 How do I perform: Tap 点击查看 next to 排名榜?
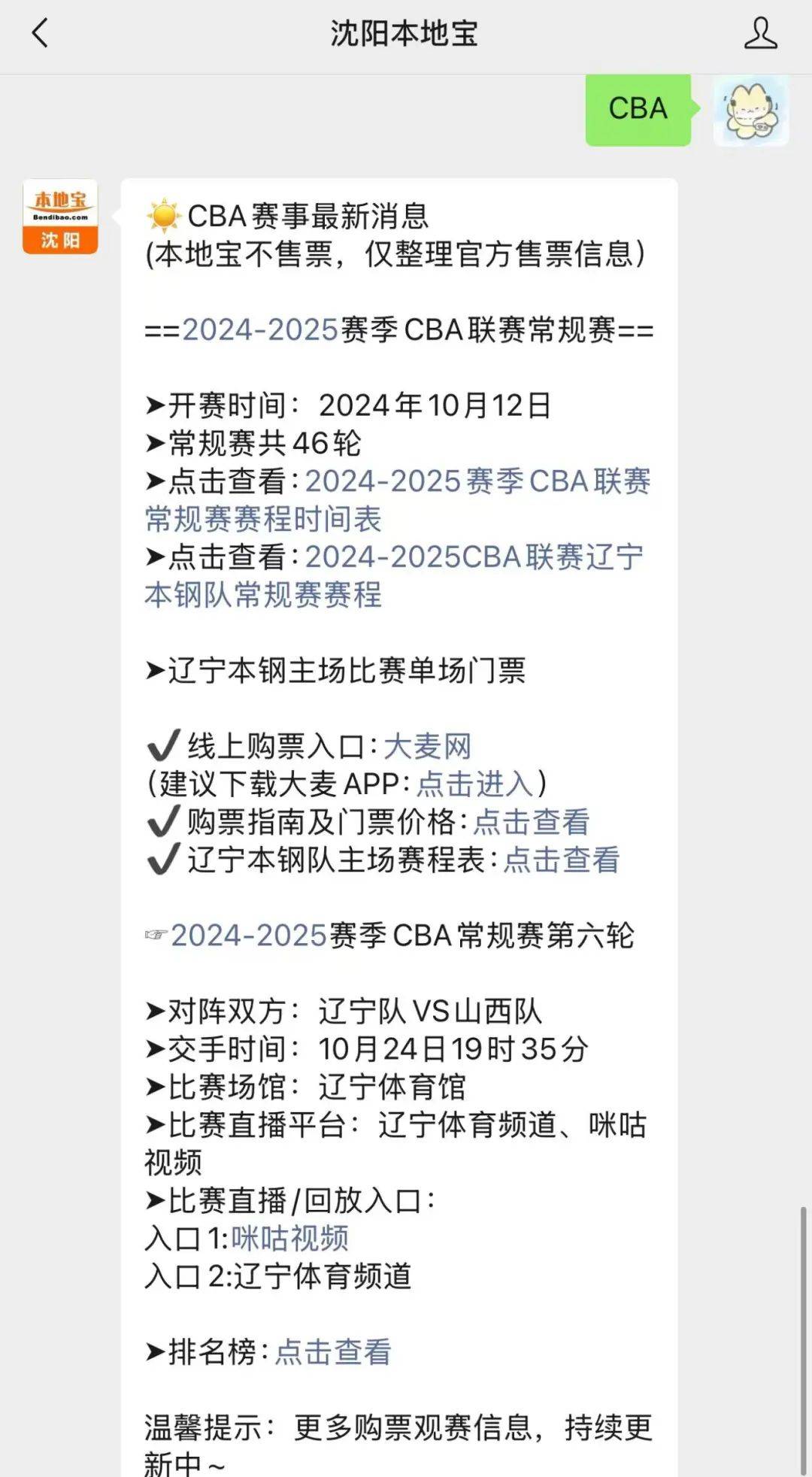(x=333, y=1352)
